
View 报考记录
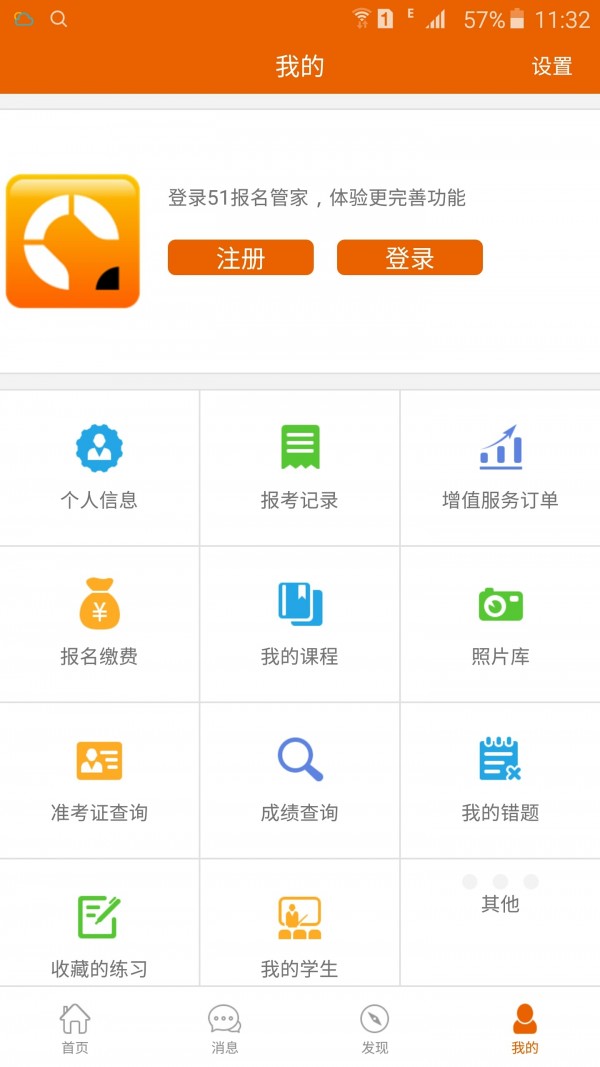point(299,467)
